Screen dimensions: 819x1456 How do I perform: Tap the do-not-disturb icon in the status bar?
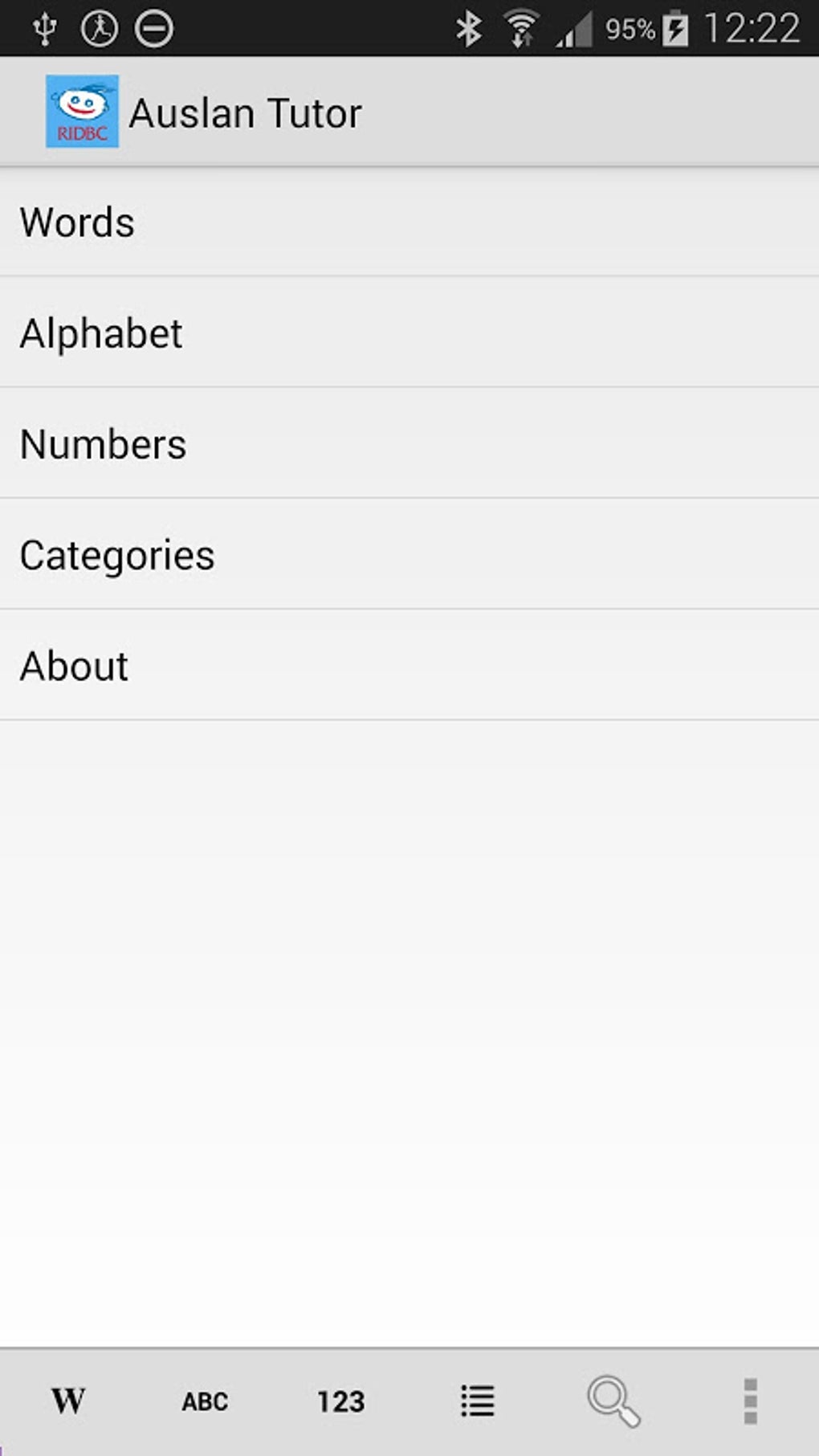154,27
